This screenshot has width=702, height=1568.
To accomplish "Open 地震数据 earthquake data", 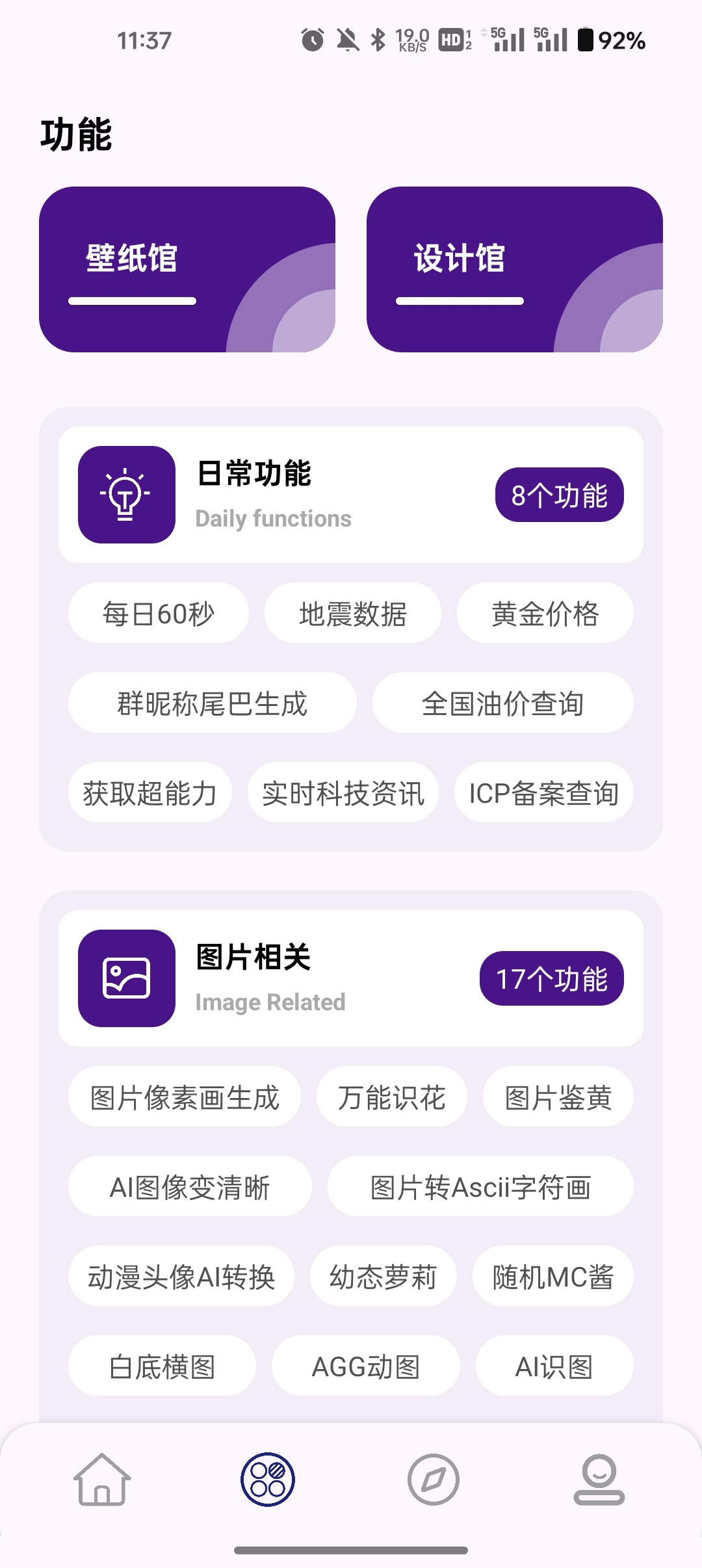I will point(352,613).
